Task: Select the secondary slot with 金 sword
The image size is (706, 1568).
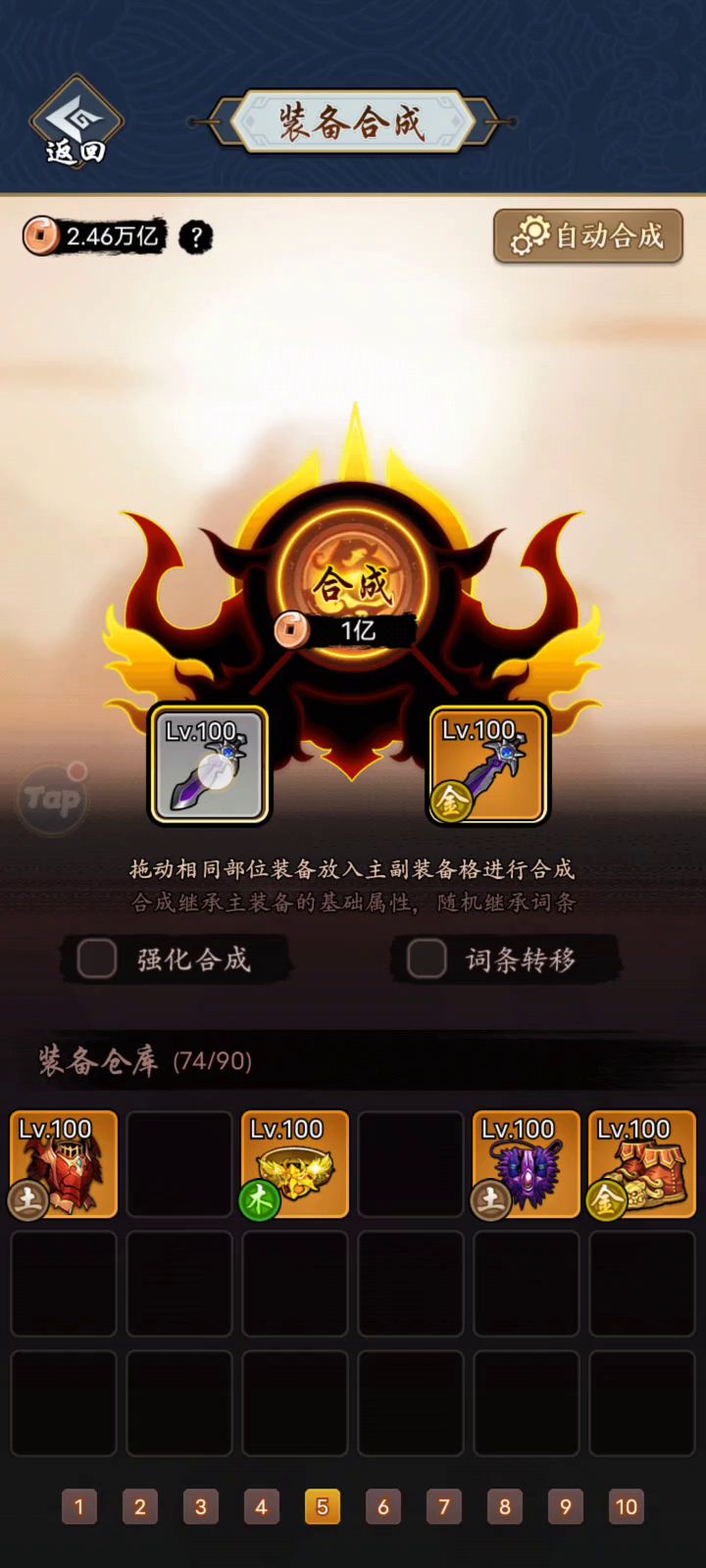Action: (488, 765)
